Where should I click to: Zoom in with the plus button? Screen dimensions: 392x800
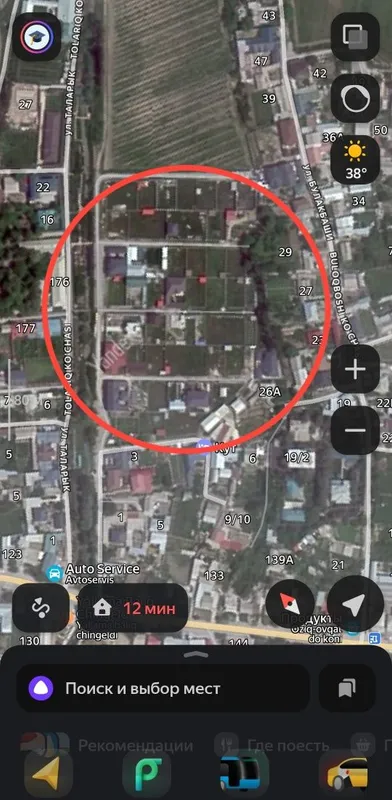(355, 369)
